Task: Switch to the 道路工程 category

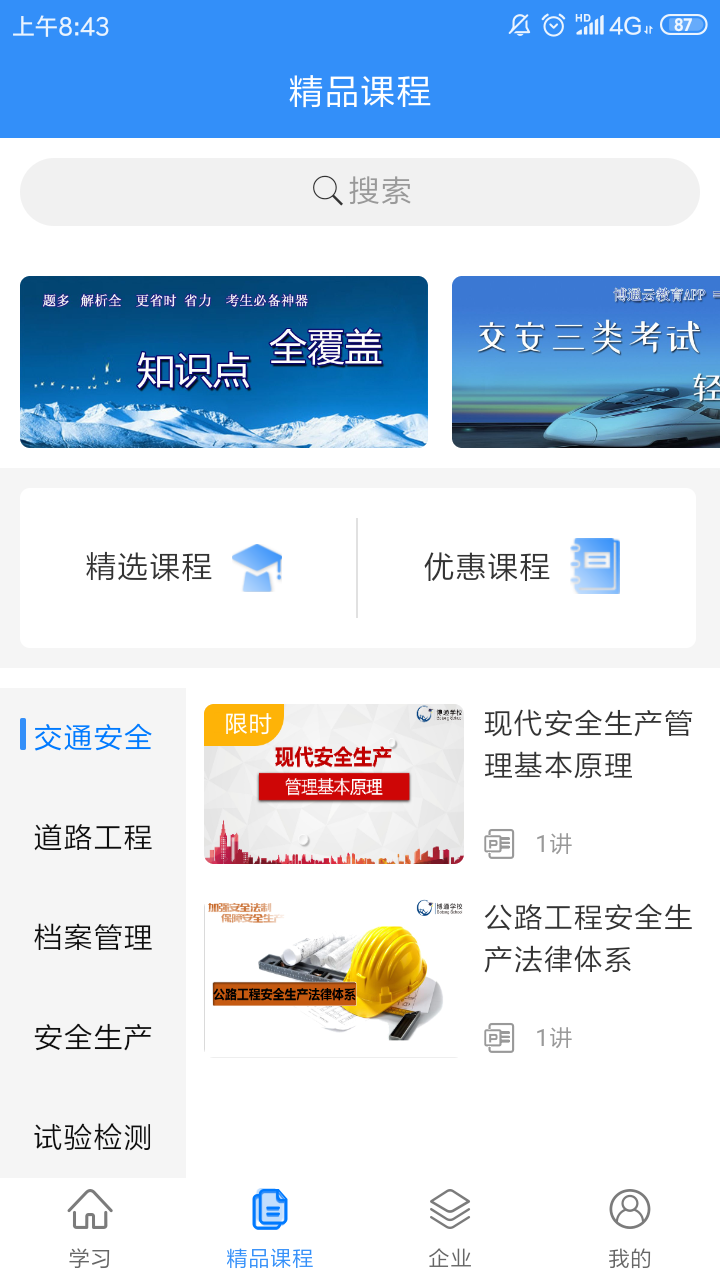Action: coord(92,837)
